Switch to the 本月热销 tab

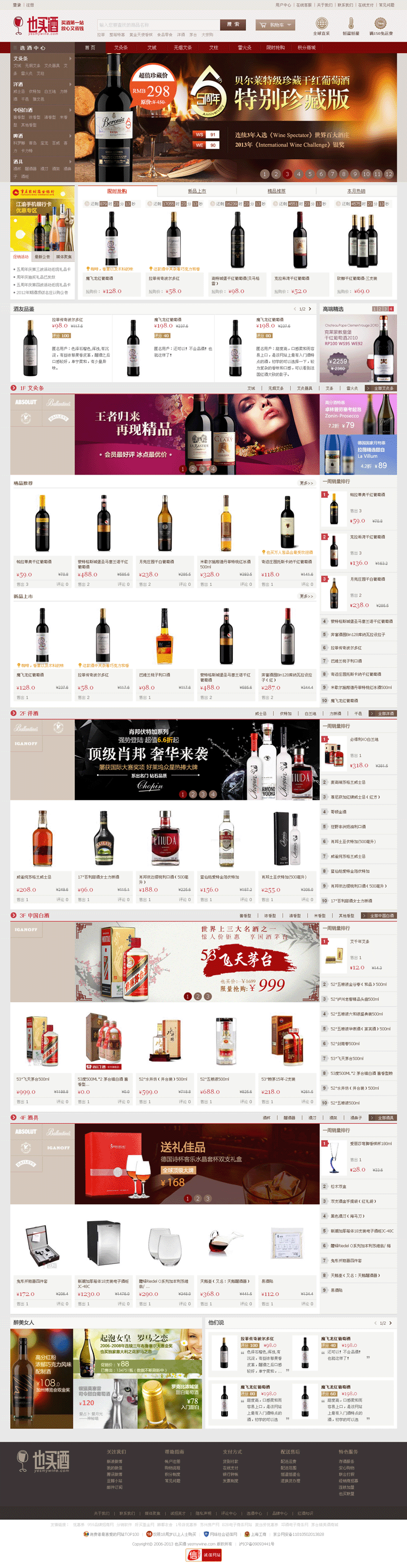[356, 191]
